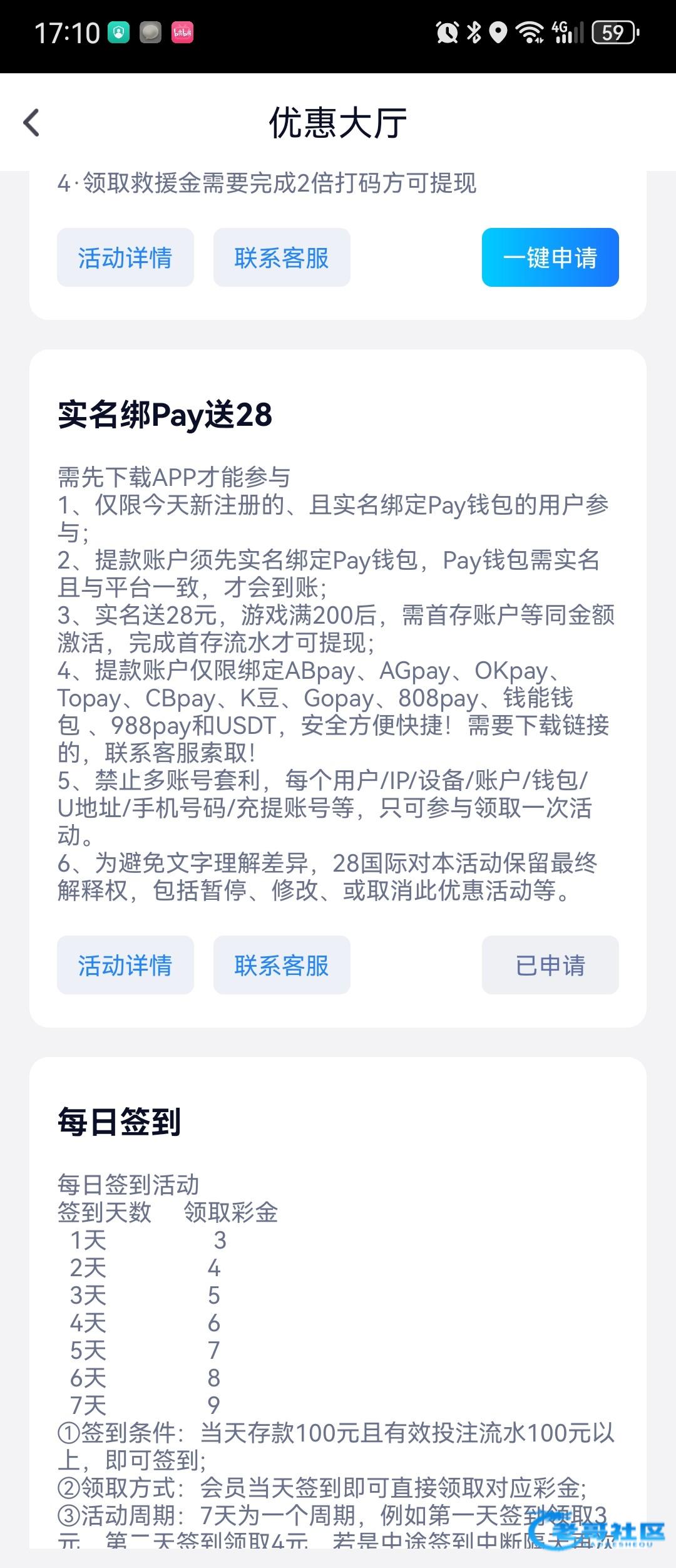Tap the 已申请 button under 实名绑Pay送28
676x1568 pixels.
[x=550, y=965]
